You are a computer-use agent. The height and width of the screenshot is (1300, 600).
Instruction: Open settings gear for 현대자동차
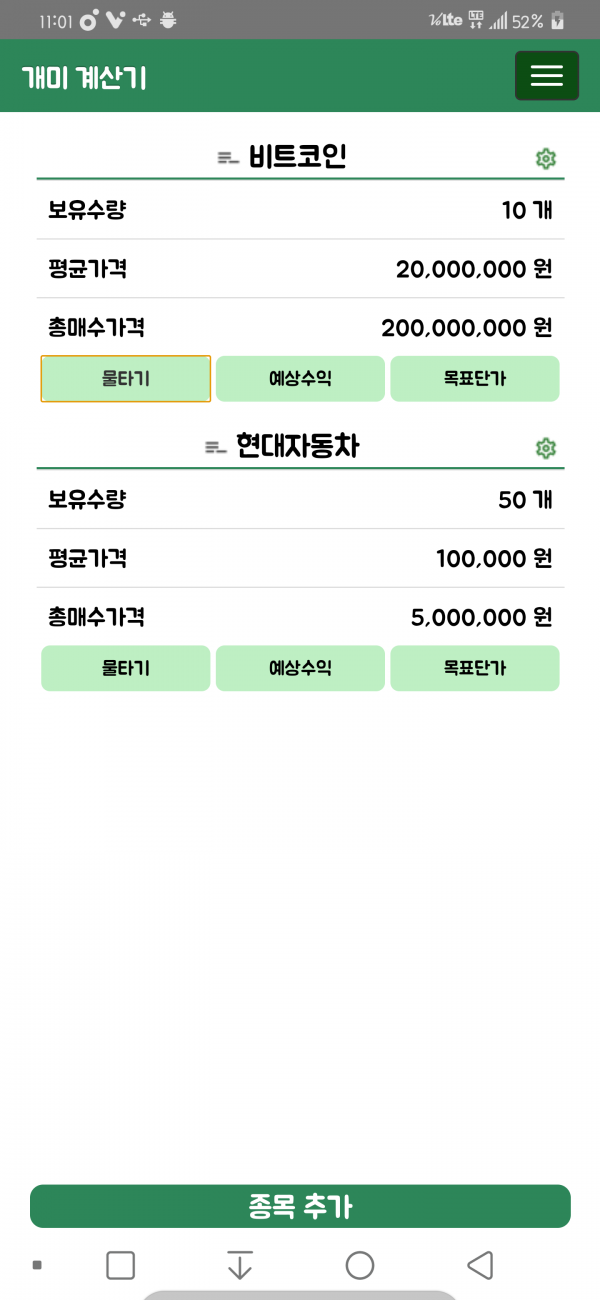pyautogui.click(x=546, y=448)
